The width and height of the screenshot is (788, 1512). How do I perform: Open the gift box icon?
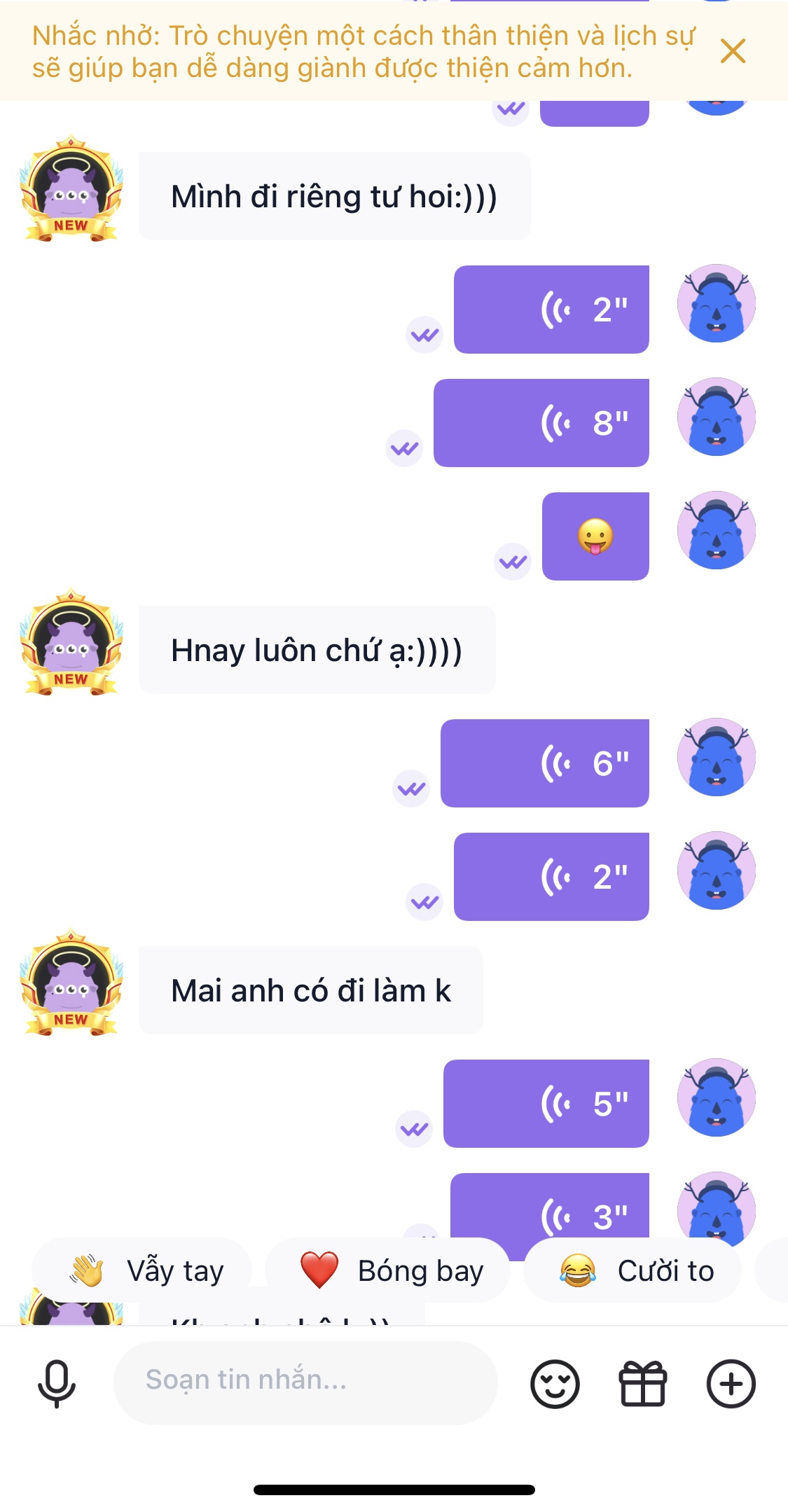[x=642, y=1384]
